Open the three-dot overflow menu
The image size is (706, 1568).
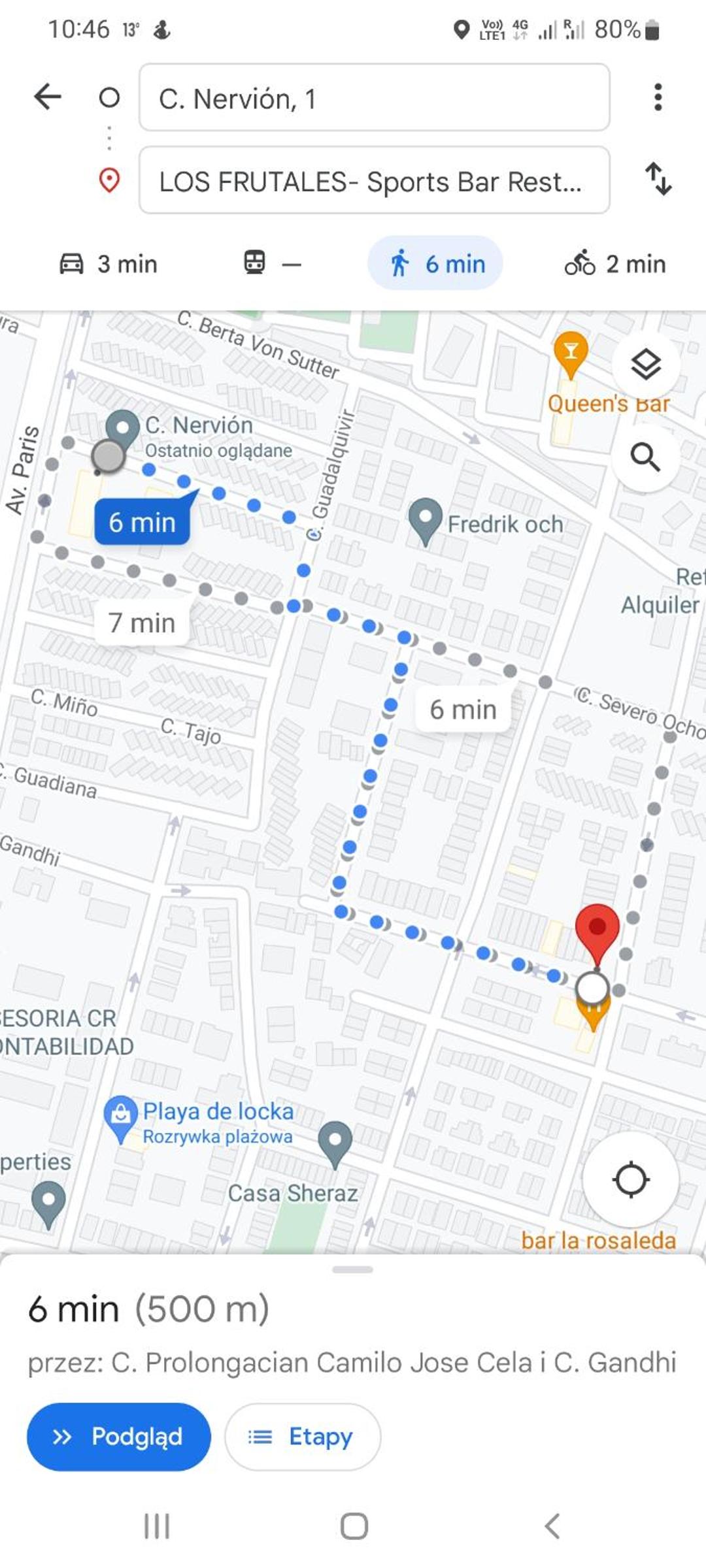click(x=658, y=97)
